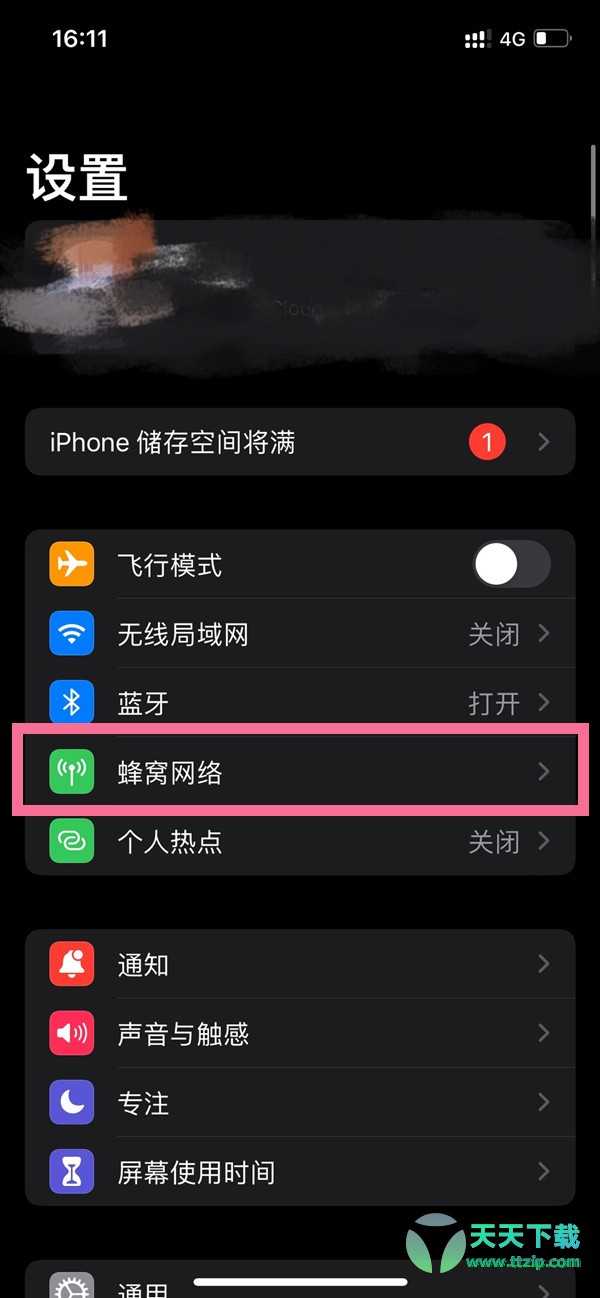600x1298 pixels.
Task: Open 通知 settings
Action: (x=300, y=964)
